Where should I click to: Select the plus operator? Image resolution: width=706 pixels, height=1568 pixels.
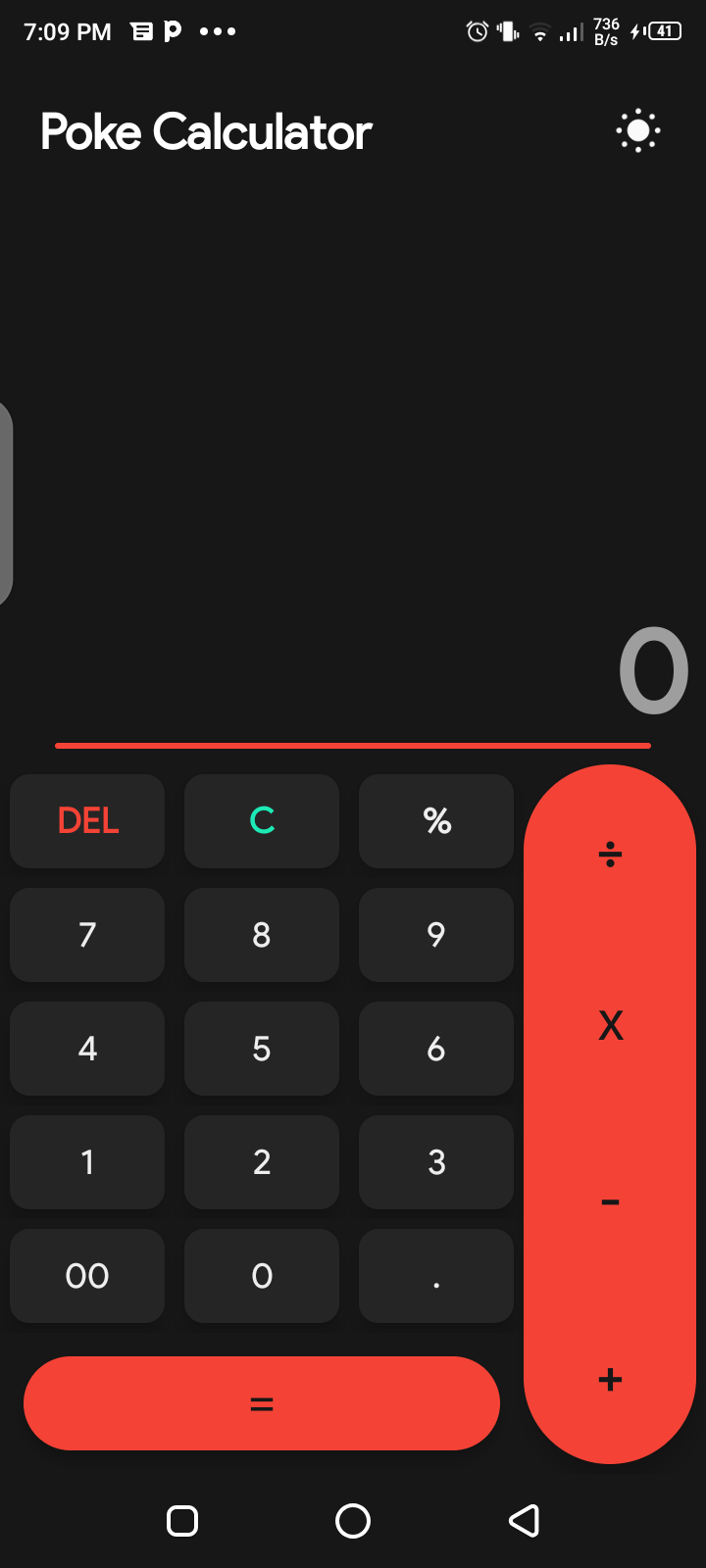[x=610, y=1380]
